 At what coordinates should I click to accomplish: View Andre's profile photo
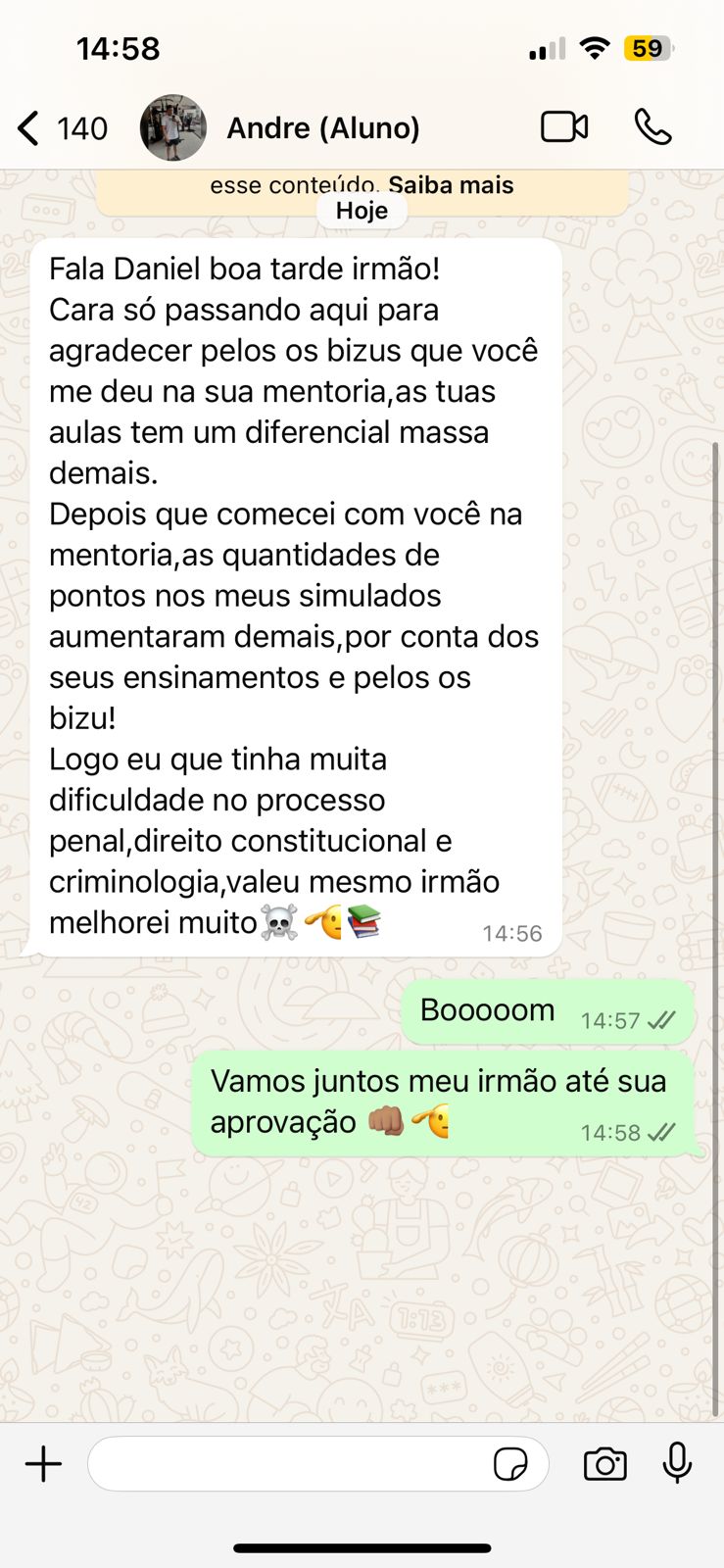(173, 128)
